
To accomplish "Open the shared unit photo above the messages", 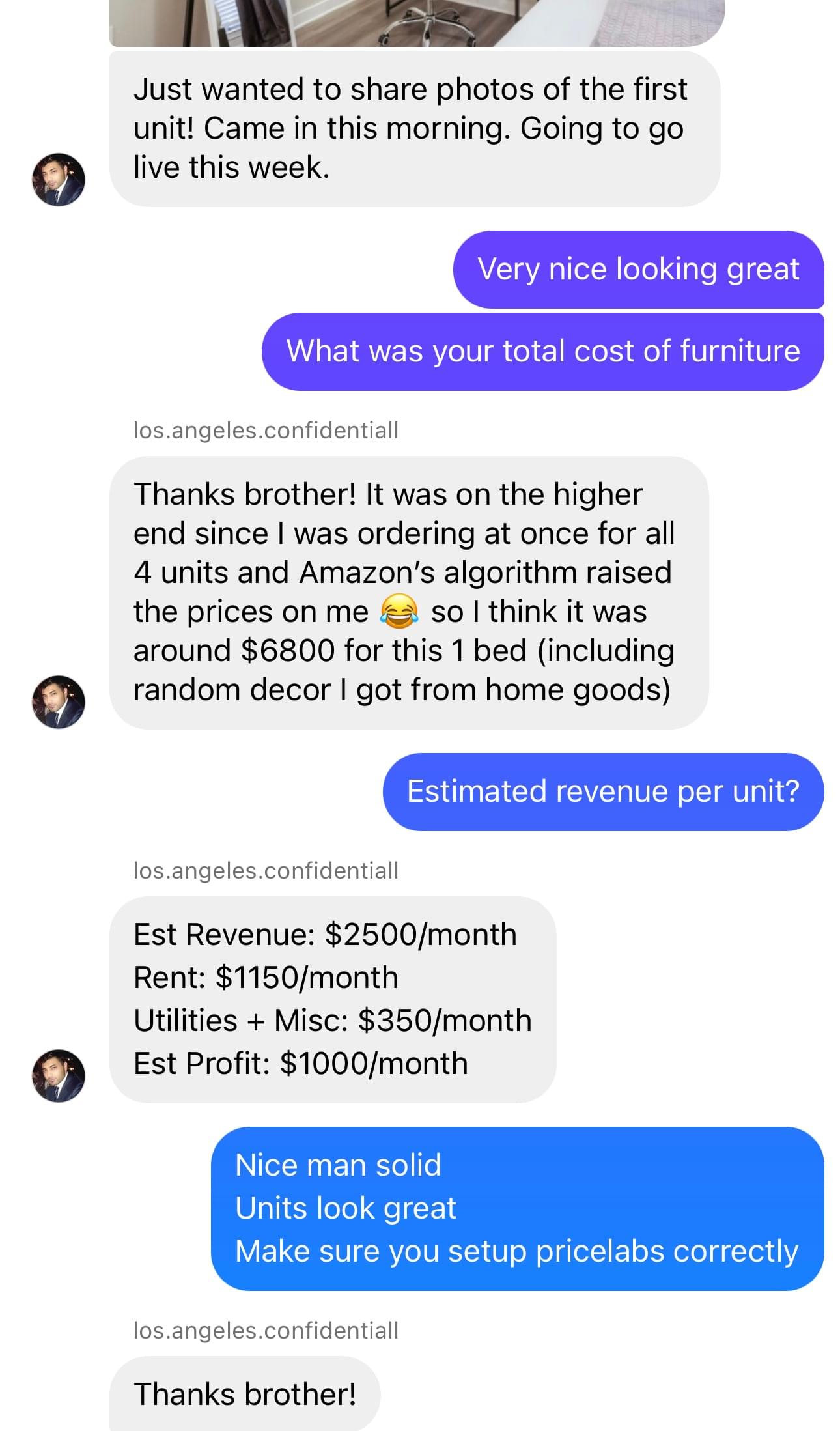I will coord(417,22).
